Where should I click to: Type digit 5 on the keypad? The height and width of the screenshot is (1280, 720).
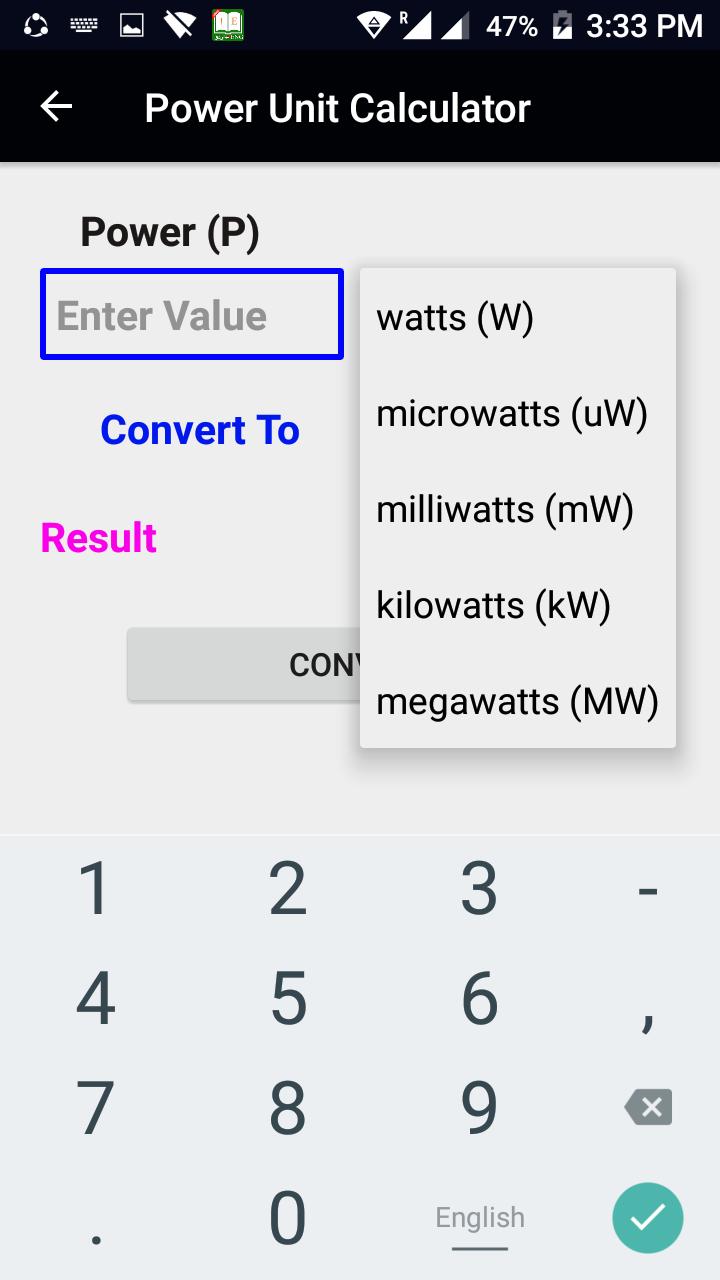tap(288, 998)
